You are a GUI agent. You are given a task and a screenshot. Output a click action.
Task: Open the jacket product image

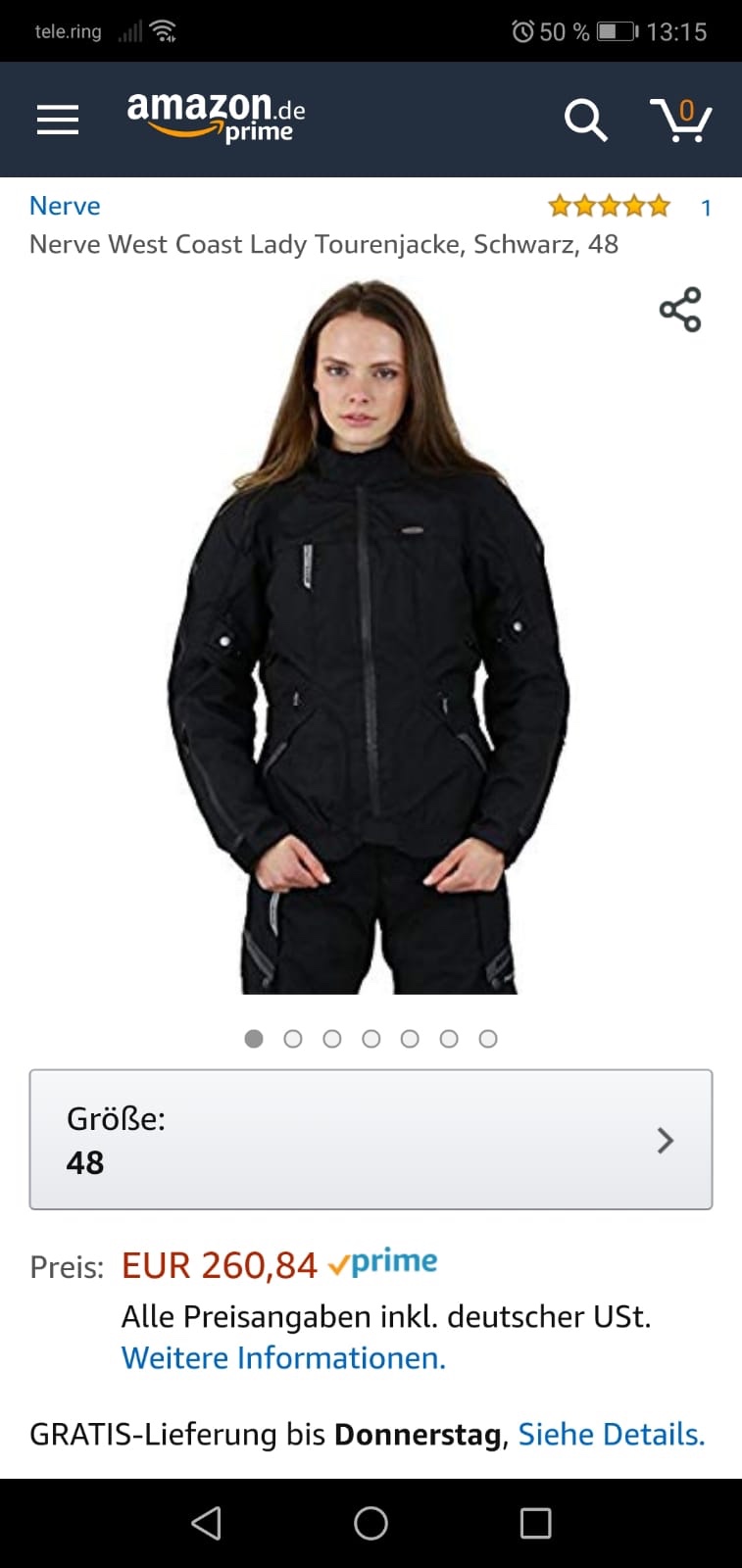tap(371, 637)
